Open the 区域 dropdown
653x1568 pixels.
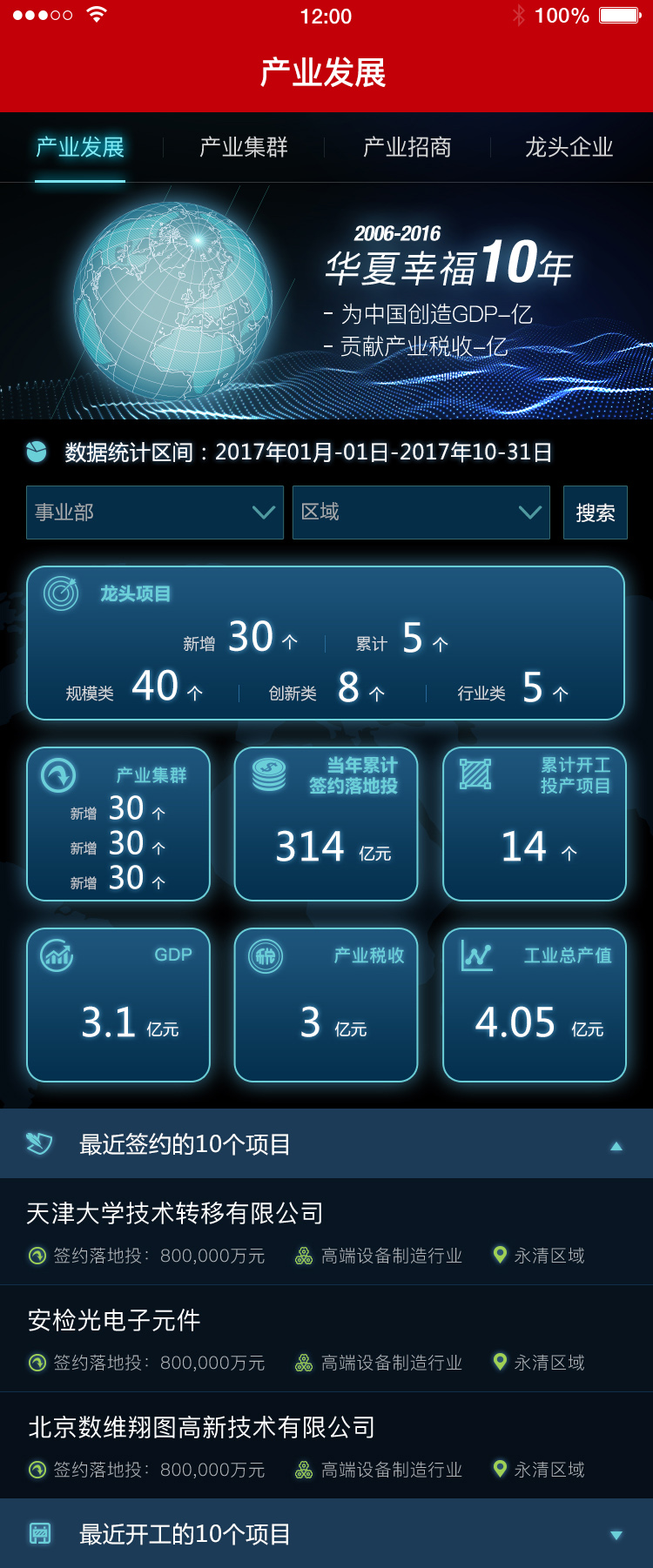click(x=421, y=513)
